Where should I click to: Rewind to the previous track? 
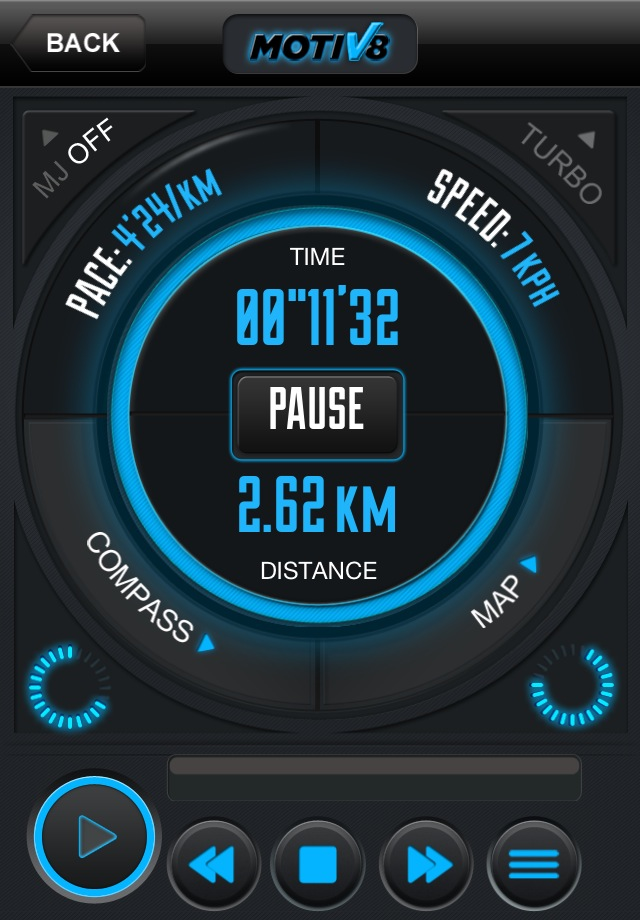(212, 864)
